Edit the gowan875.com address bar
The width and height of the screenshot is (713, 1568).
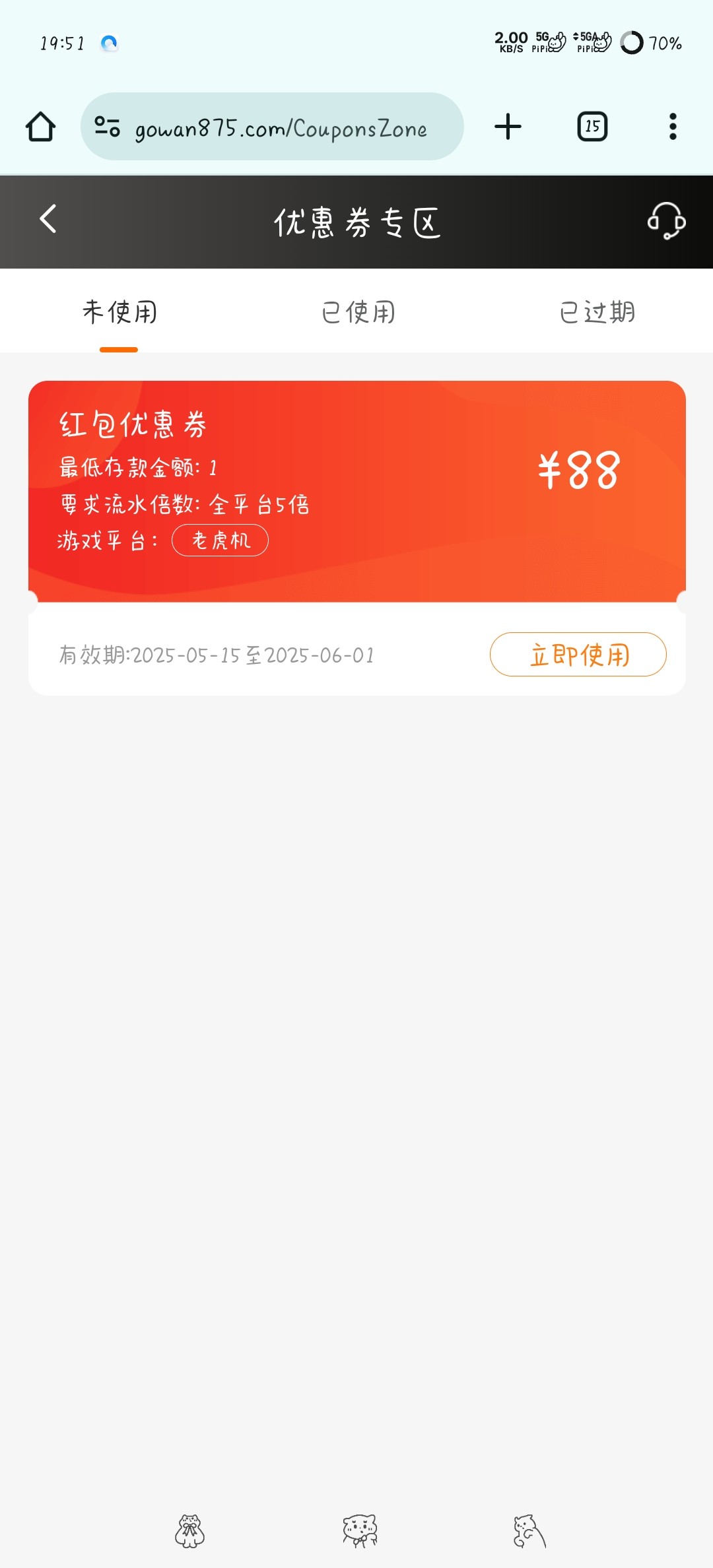click(281, 127)
